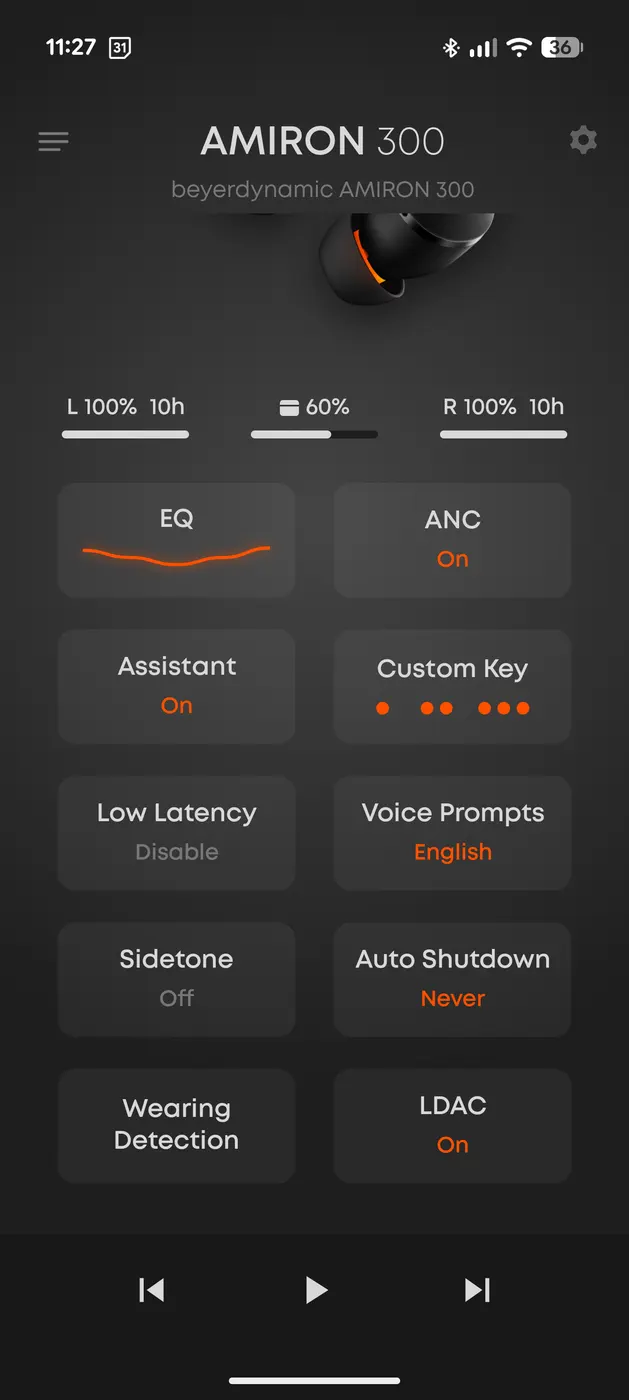Open the EQ equalizer tile
Viewport: 629px width, 1400px height.
click(176, 540)
